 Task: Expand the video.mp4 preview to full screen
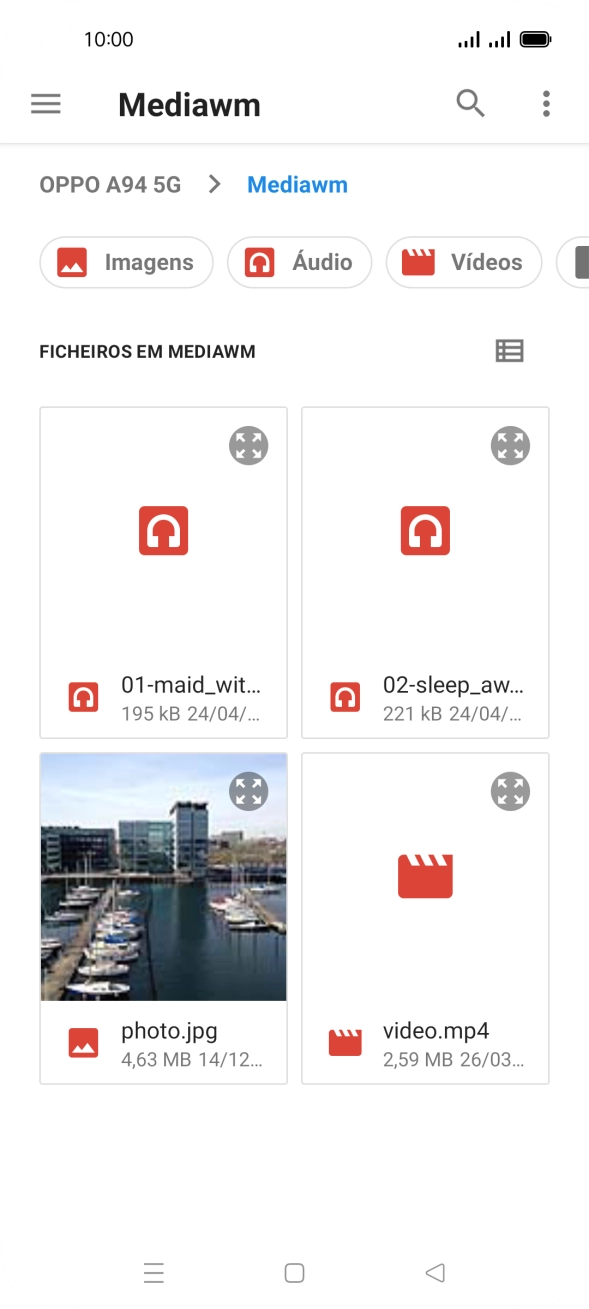pos(510,791)
